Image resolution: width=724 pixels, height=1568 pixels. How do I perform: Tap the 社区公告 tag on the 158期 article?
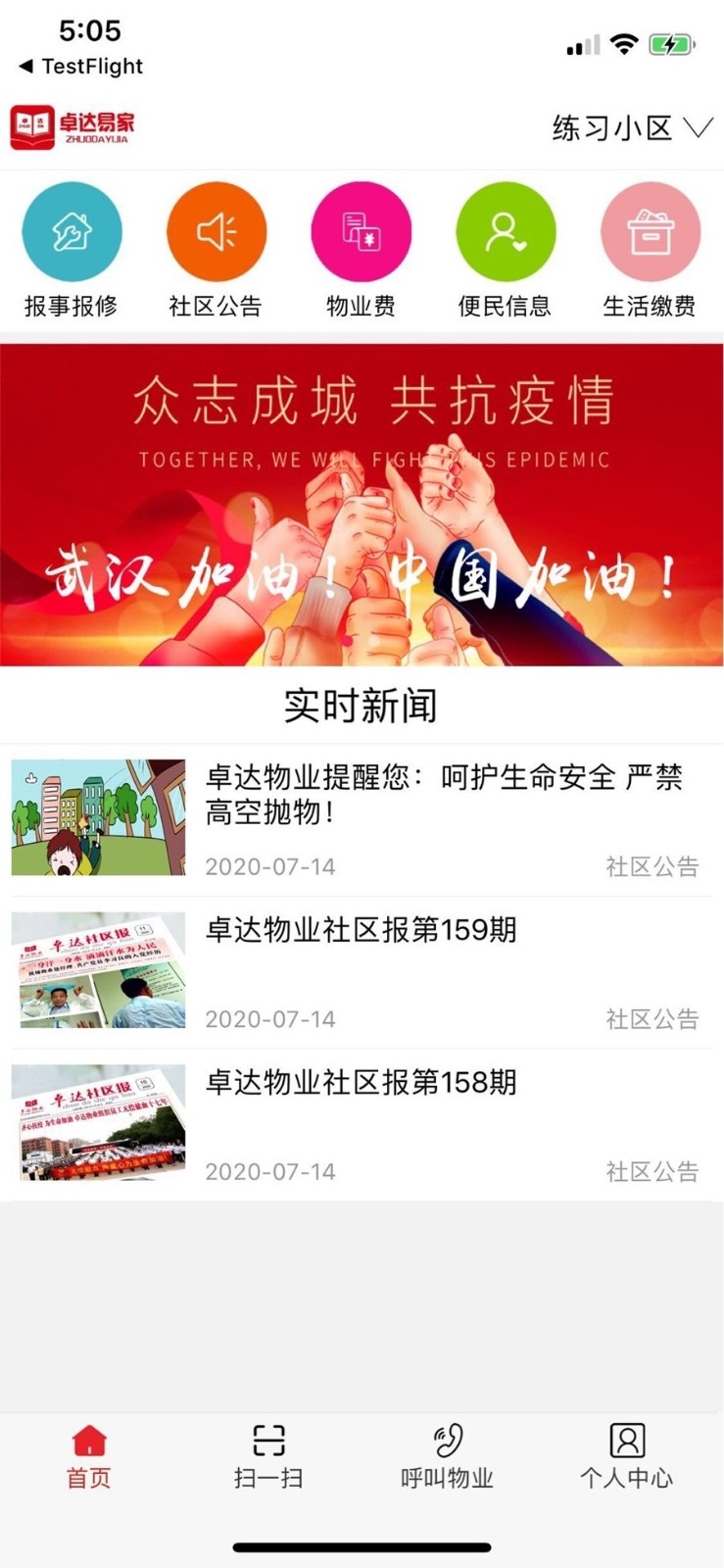click(653, 1171)
